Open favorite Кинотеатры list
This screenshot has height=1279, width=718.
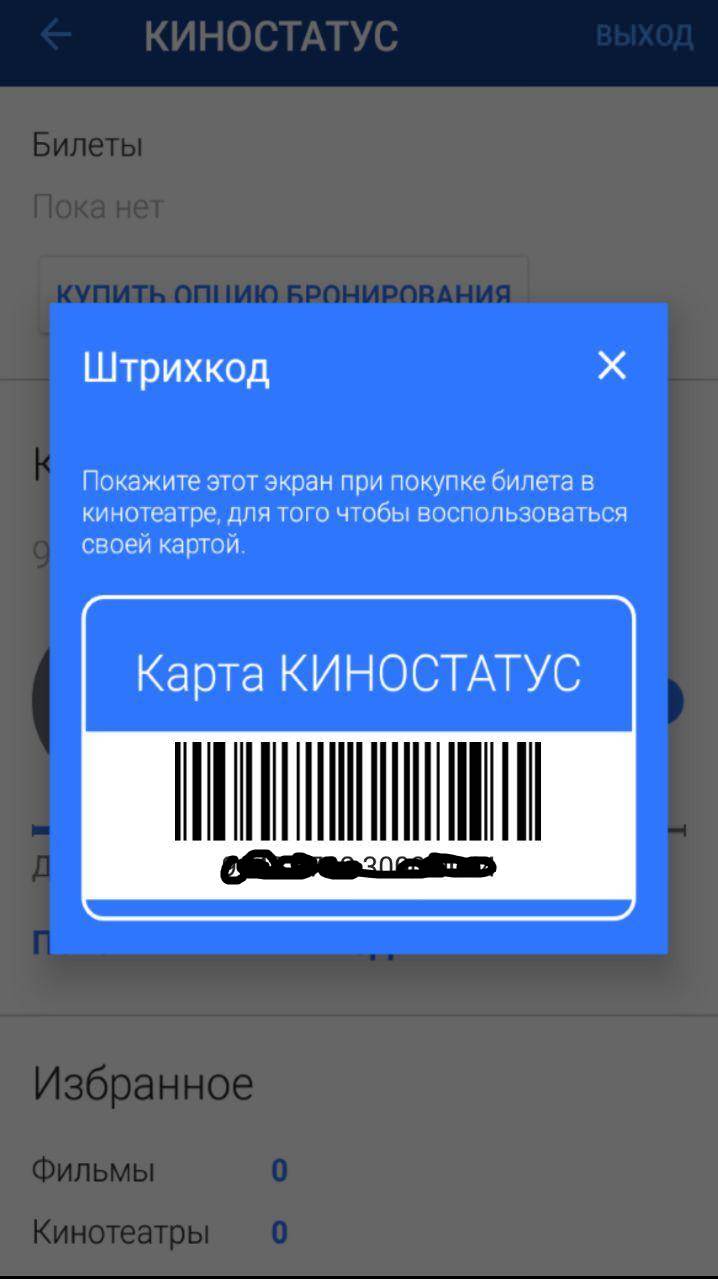click(x=121, y=1232)
